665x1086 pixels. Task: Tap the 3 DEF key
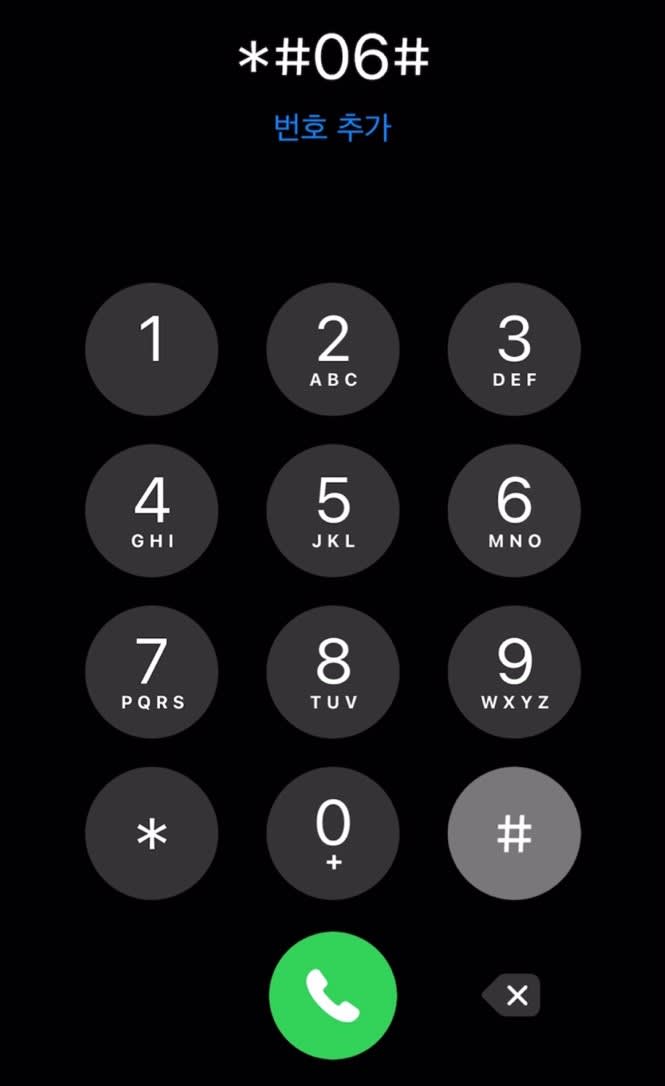[x=514, y=349]
